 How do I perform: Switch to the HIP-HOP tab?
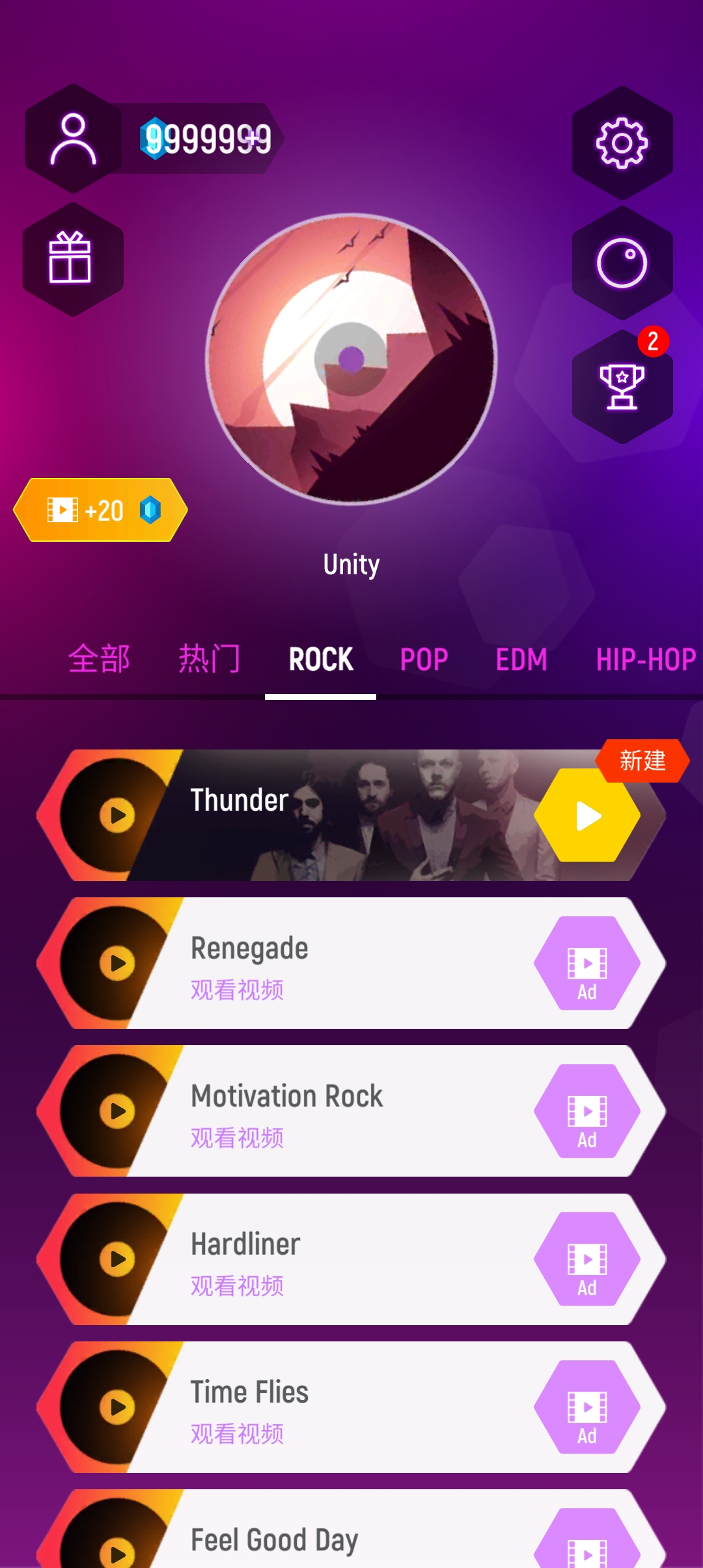pos(646,659)
